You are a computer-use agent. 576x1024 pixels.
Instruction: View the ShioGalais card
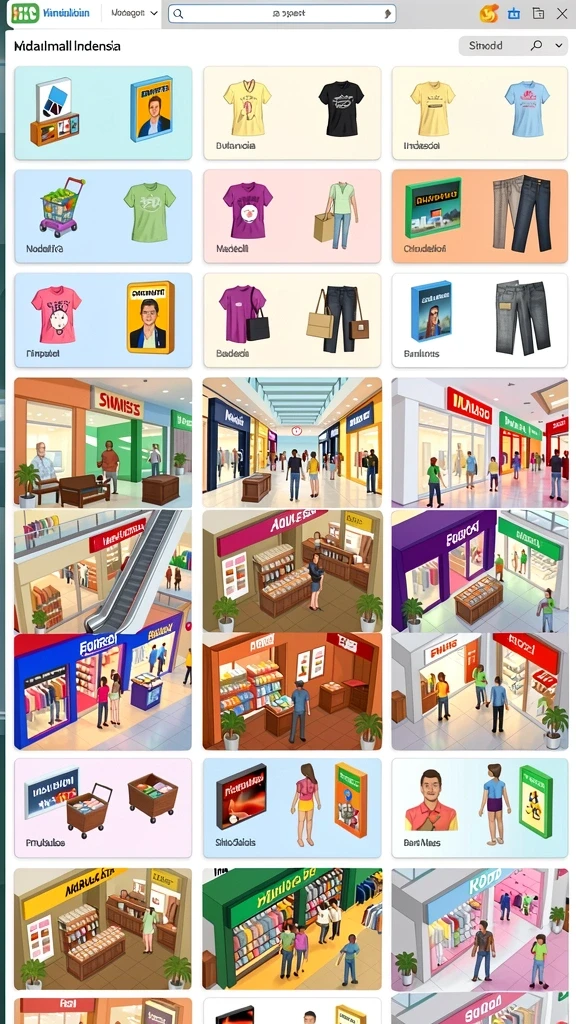click(292, 808)
